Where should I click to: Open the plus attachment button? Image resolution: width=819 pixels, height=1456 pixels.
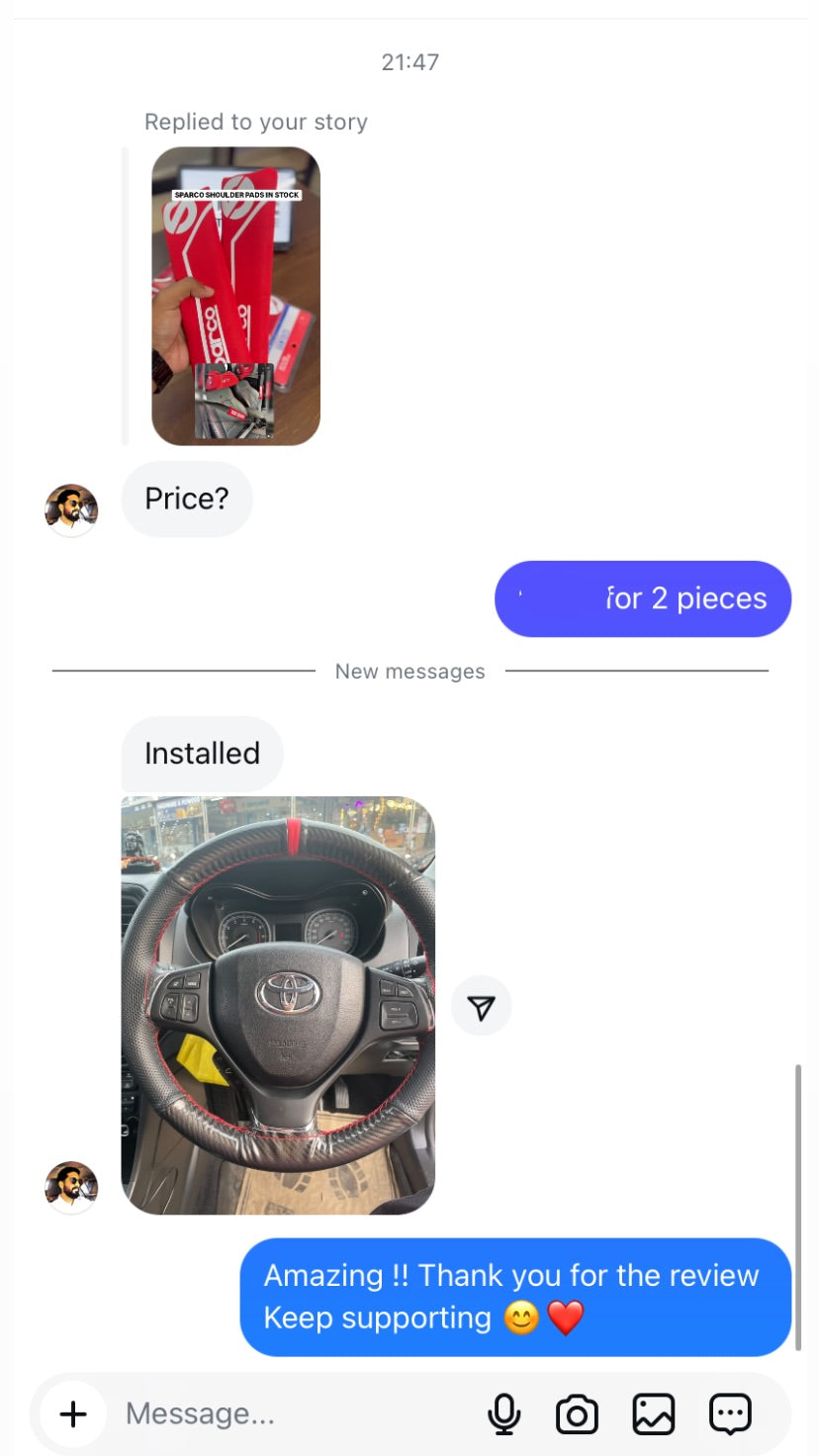pyautogui.click(x=73, y=1414)
